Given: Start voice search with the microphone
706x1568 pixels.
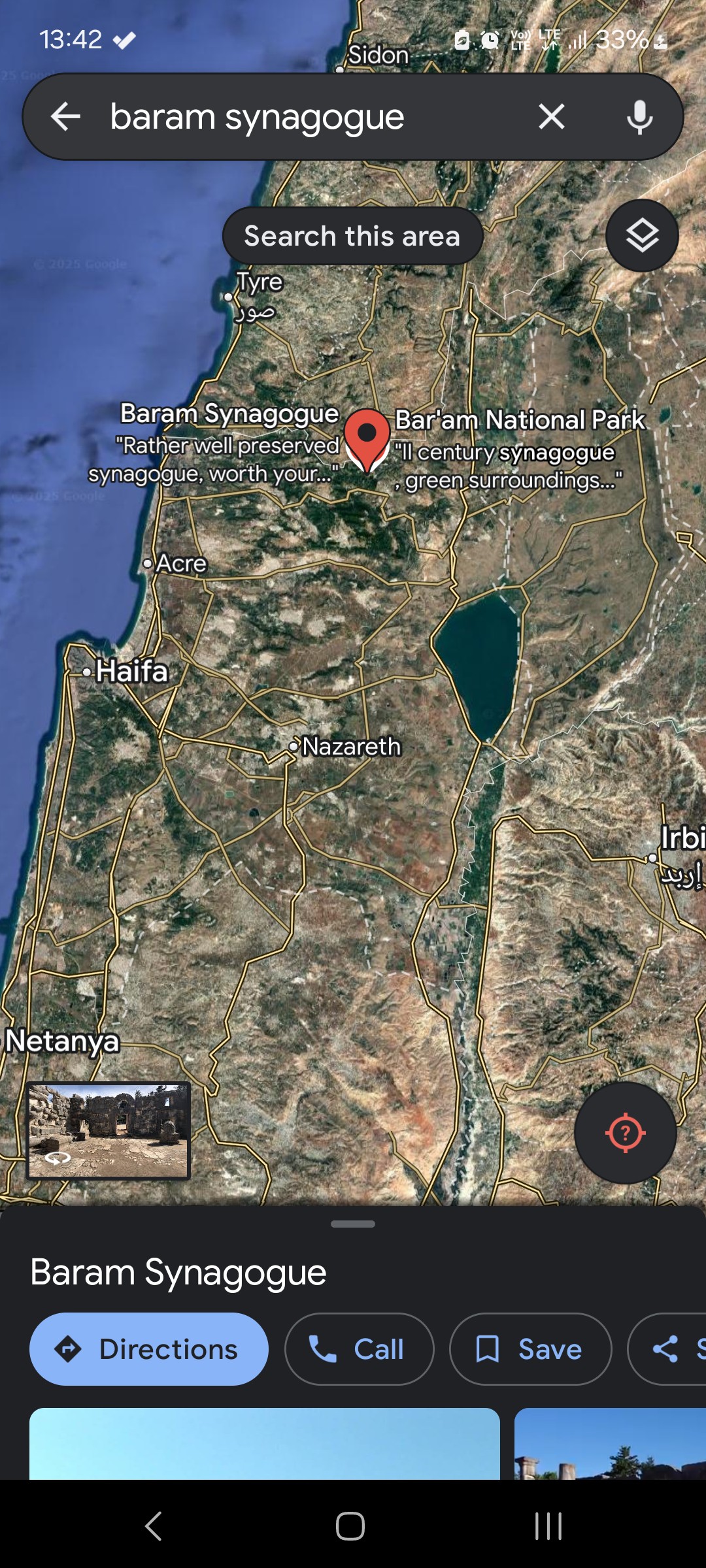Looking at the screenshot, I should (639, 117).
